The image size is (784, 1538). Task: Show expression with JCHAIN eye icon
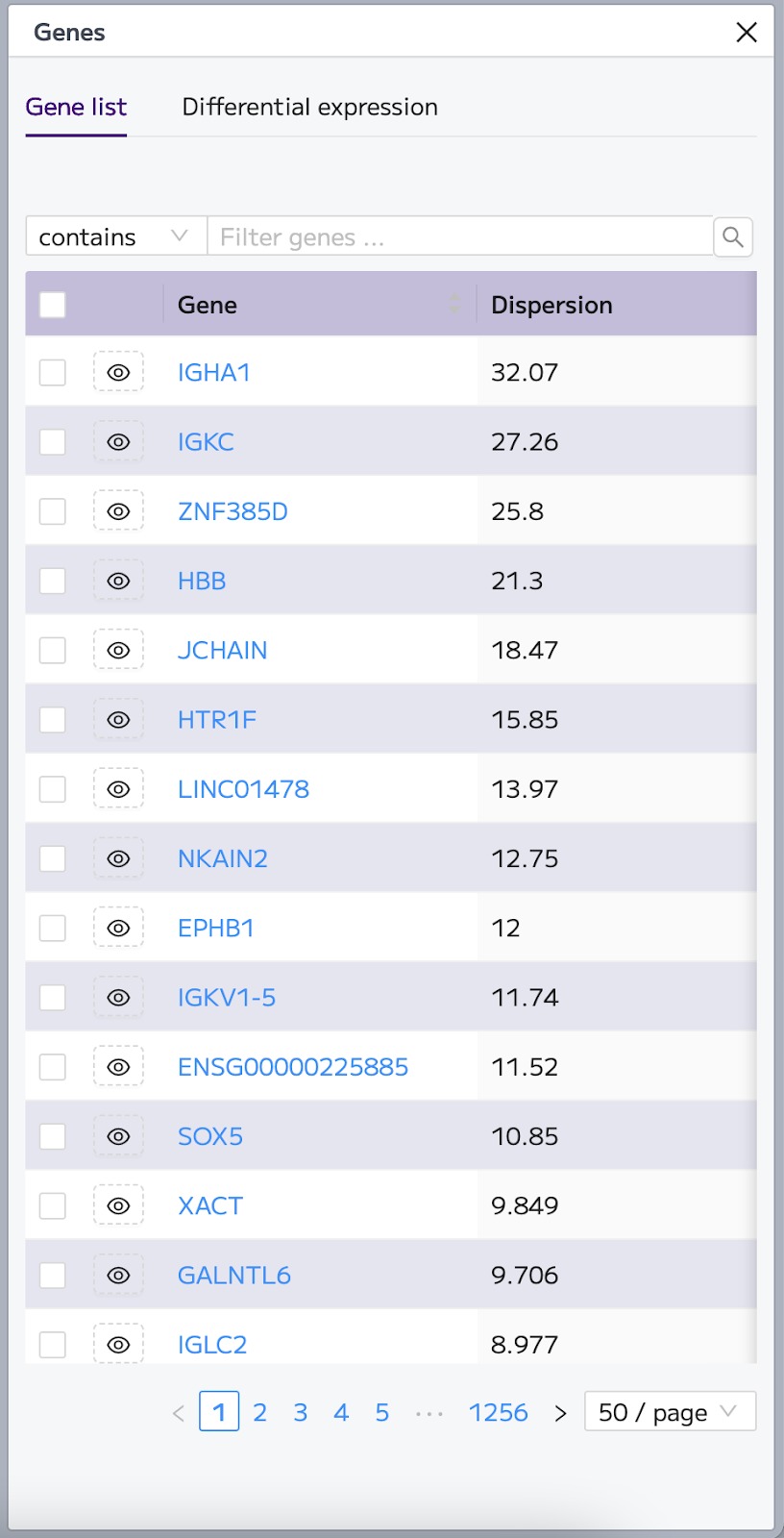coord(118,650)
